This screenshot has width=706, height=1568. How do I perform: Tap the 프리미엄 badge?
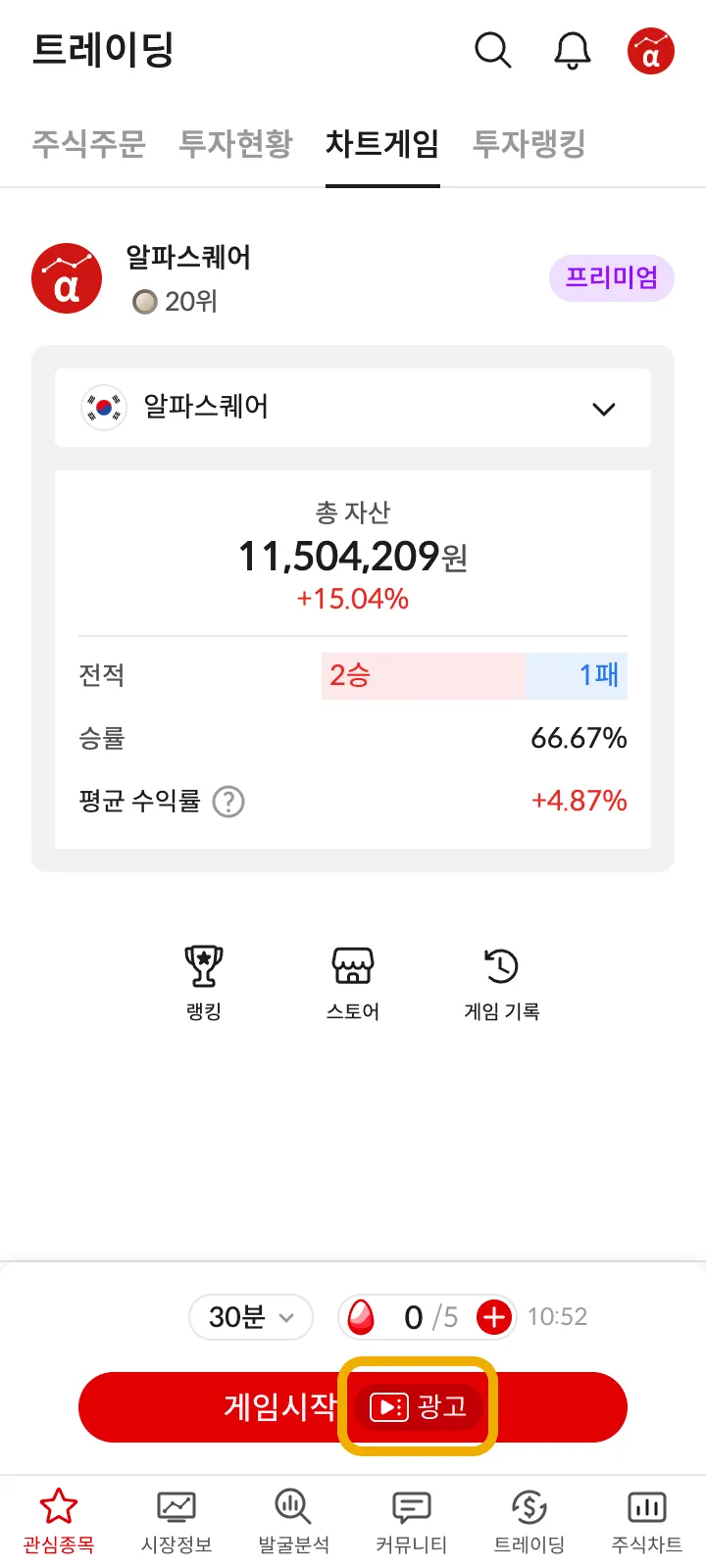click(x=611, y=278)
